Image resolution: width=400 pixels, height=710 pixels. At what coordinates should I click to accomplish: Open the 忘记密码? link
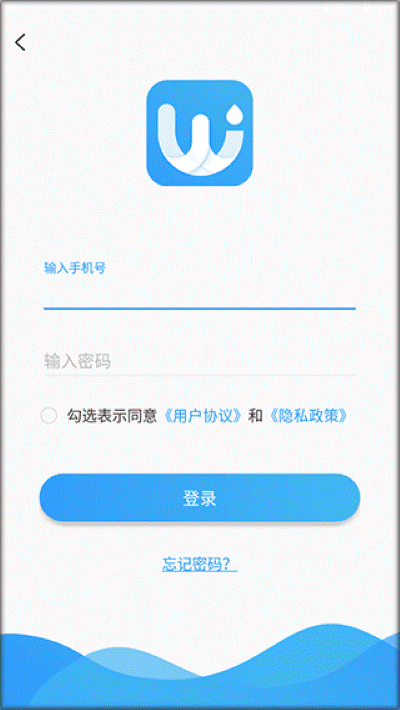click(x=199, y=564)
